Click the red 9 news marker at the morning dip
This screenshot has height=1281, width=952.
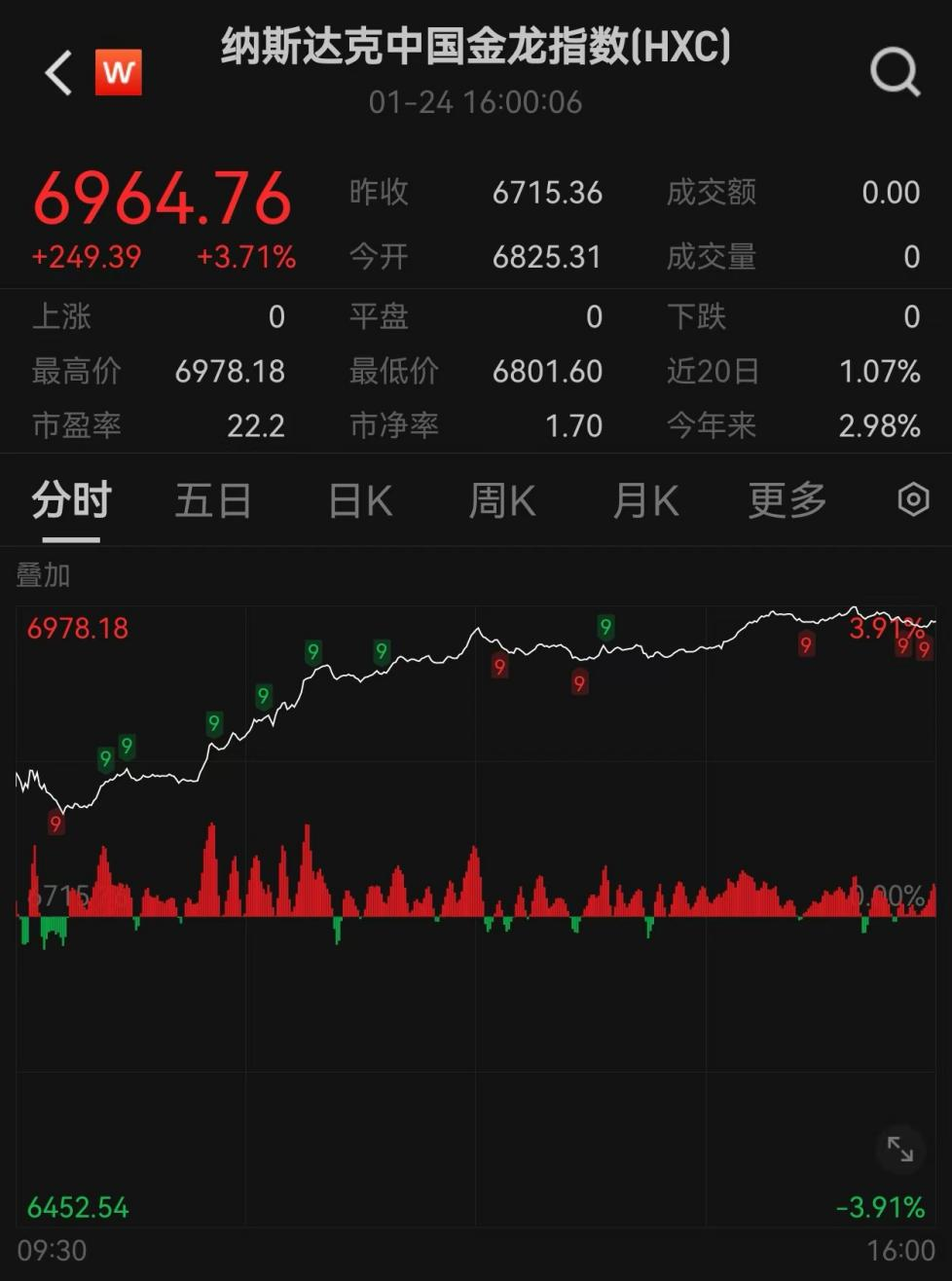click(x=55, y=823)
